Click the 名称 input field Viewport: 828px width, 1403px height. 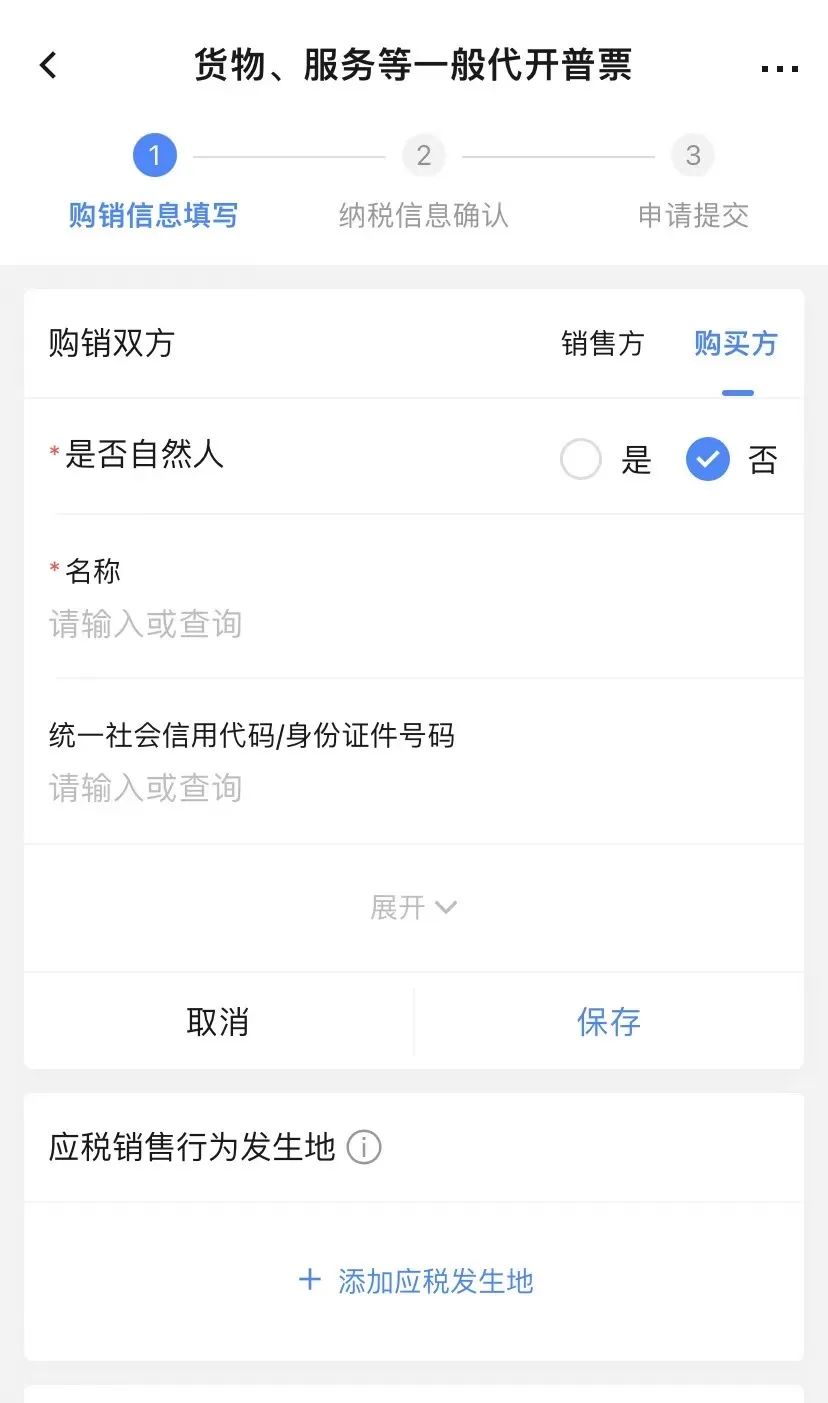300,623
